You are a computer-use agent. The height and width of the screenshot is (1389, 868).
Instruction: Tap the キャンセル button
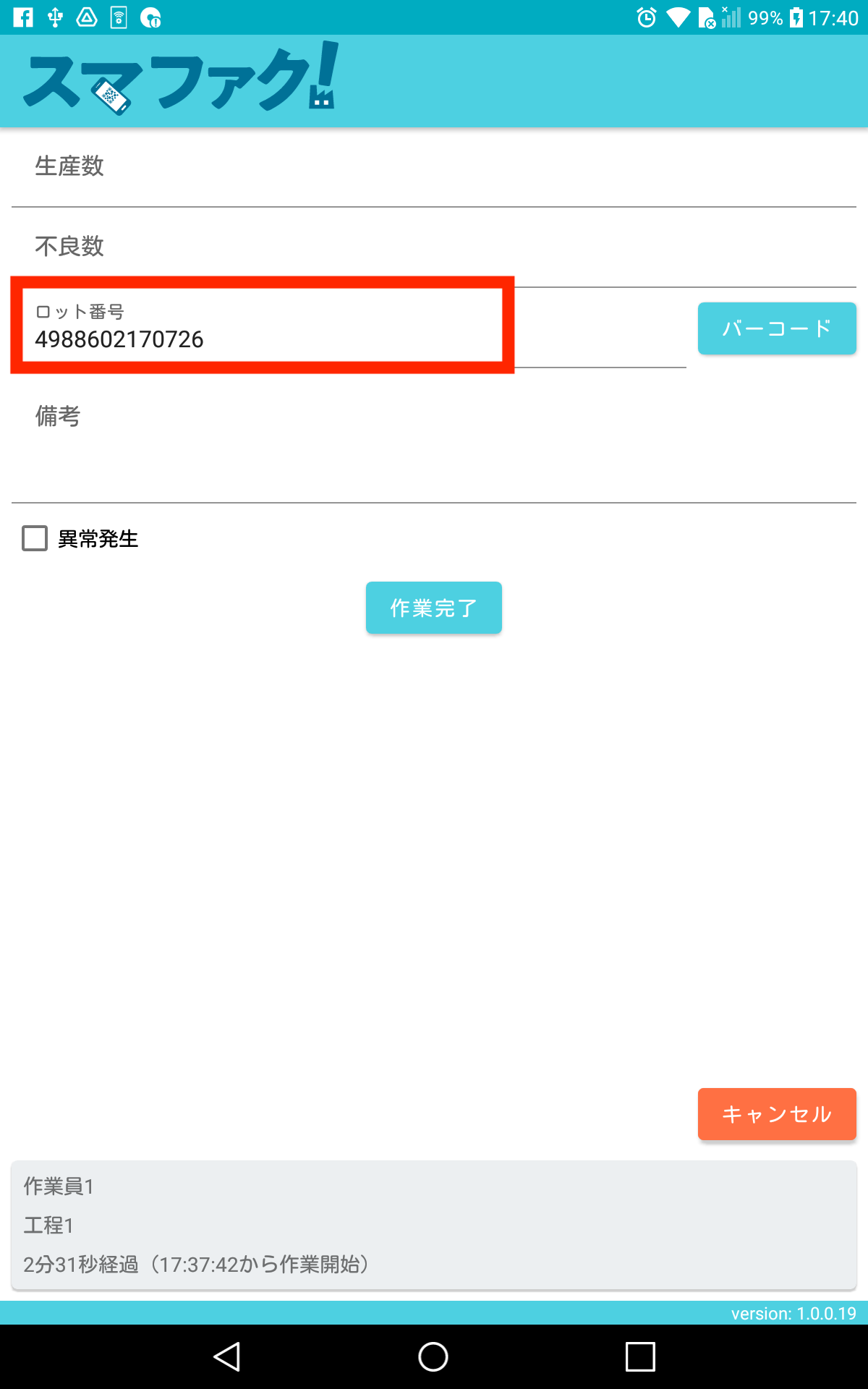coord(776,1114)
